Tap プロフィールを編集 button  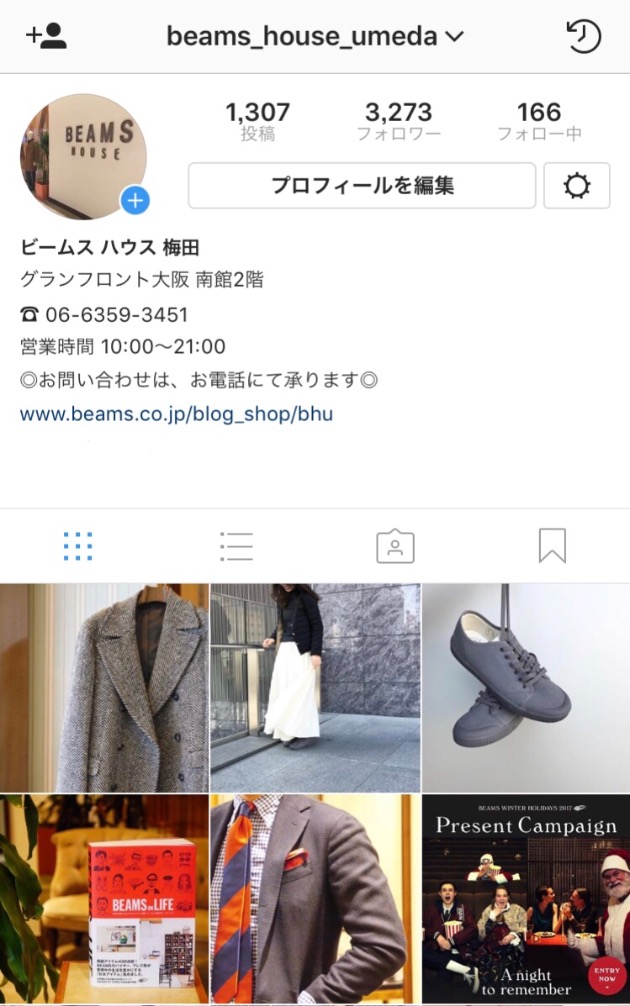coord(362,186)
